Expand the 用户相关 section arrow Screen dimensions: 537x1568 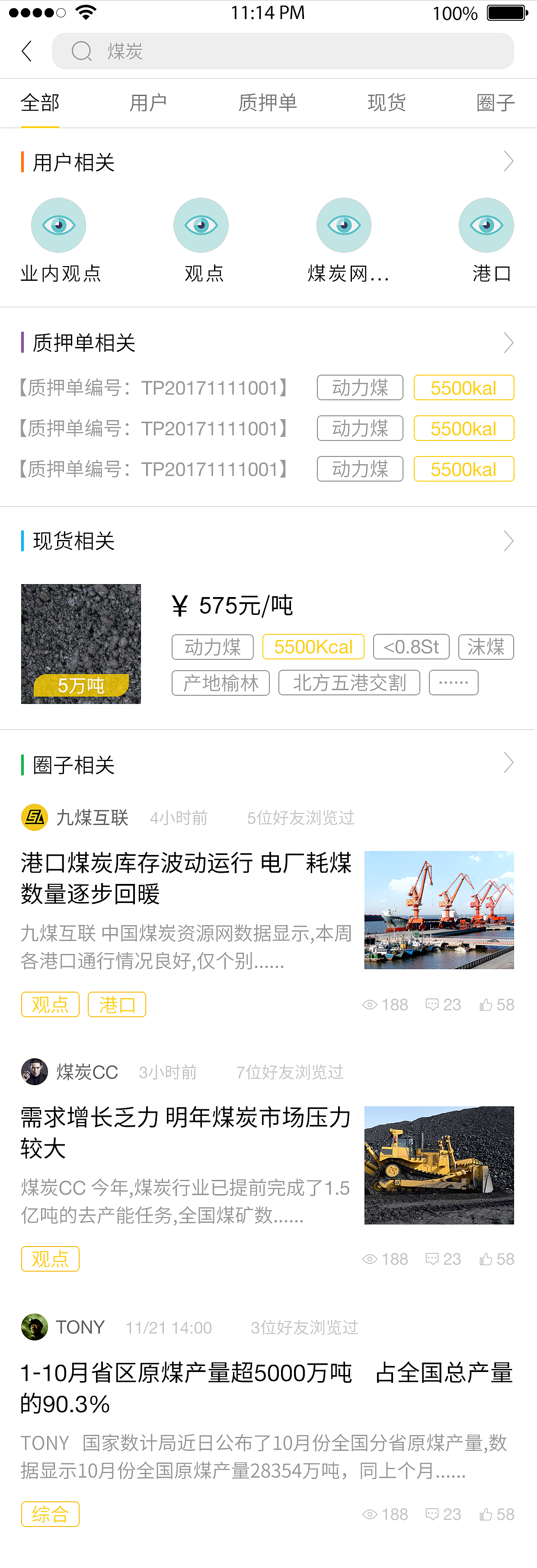point(509,161)
